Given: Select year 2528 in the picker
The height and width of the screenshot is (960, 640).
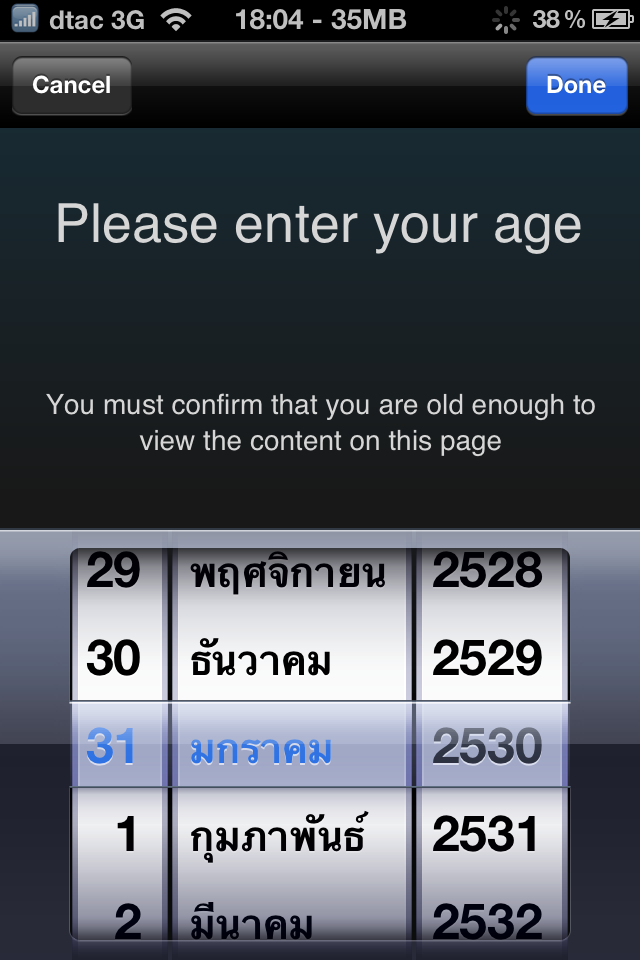Looking at the screenshot, I should coord(487,572).
